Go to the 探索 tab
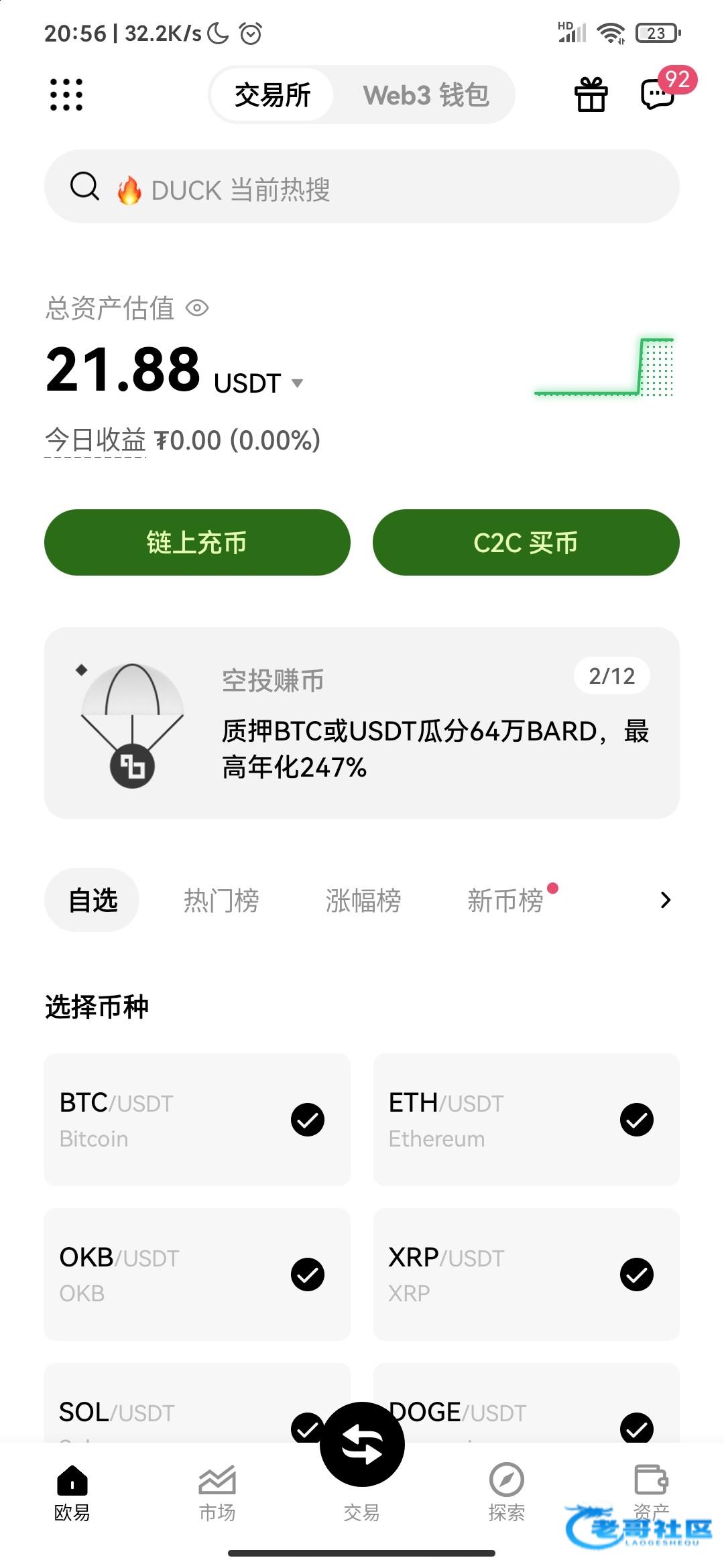The height and width of the screenshot is (1568, 724). click(506, 1493)
